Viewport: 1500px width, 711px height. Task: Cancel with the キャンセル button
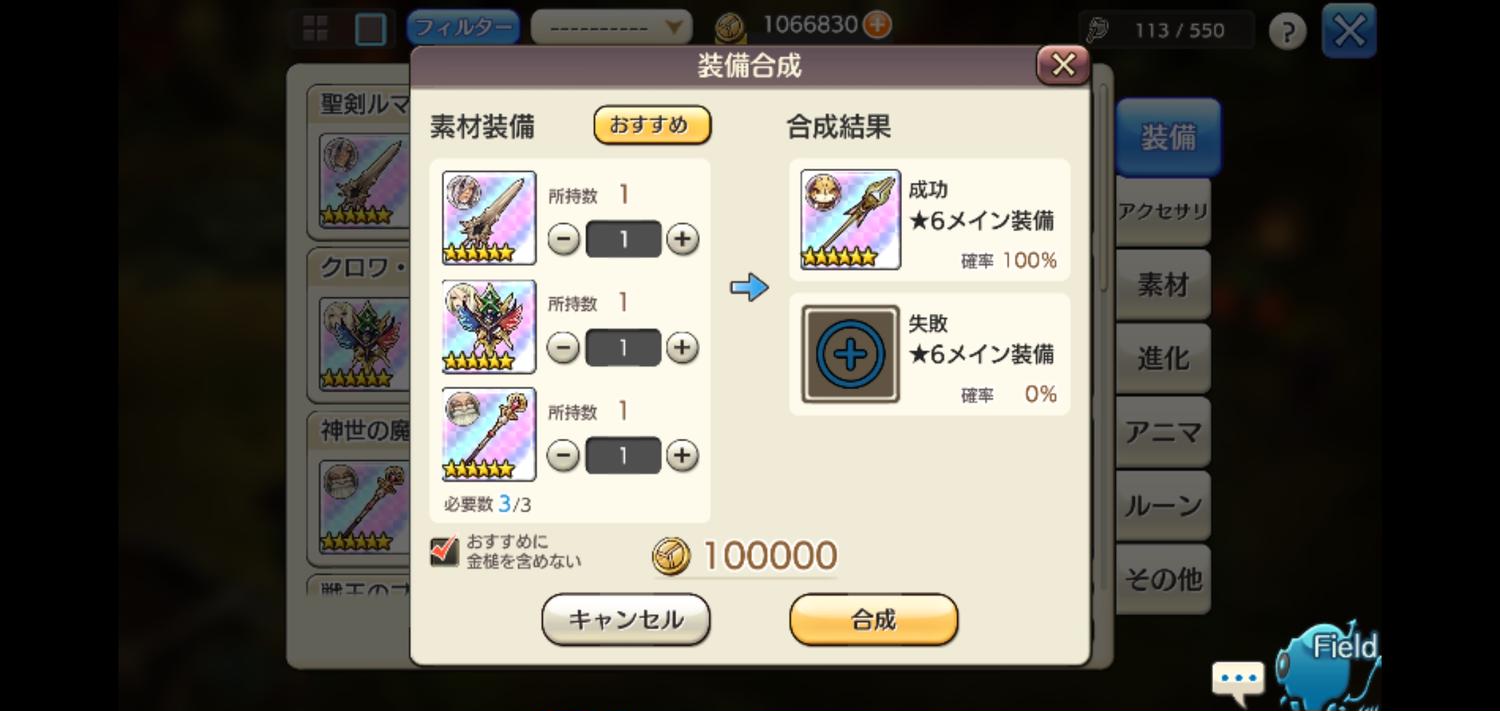click(x=626, y=620)
